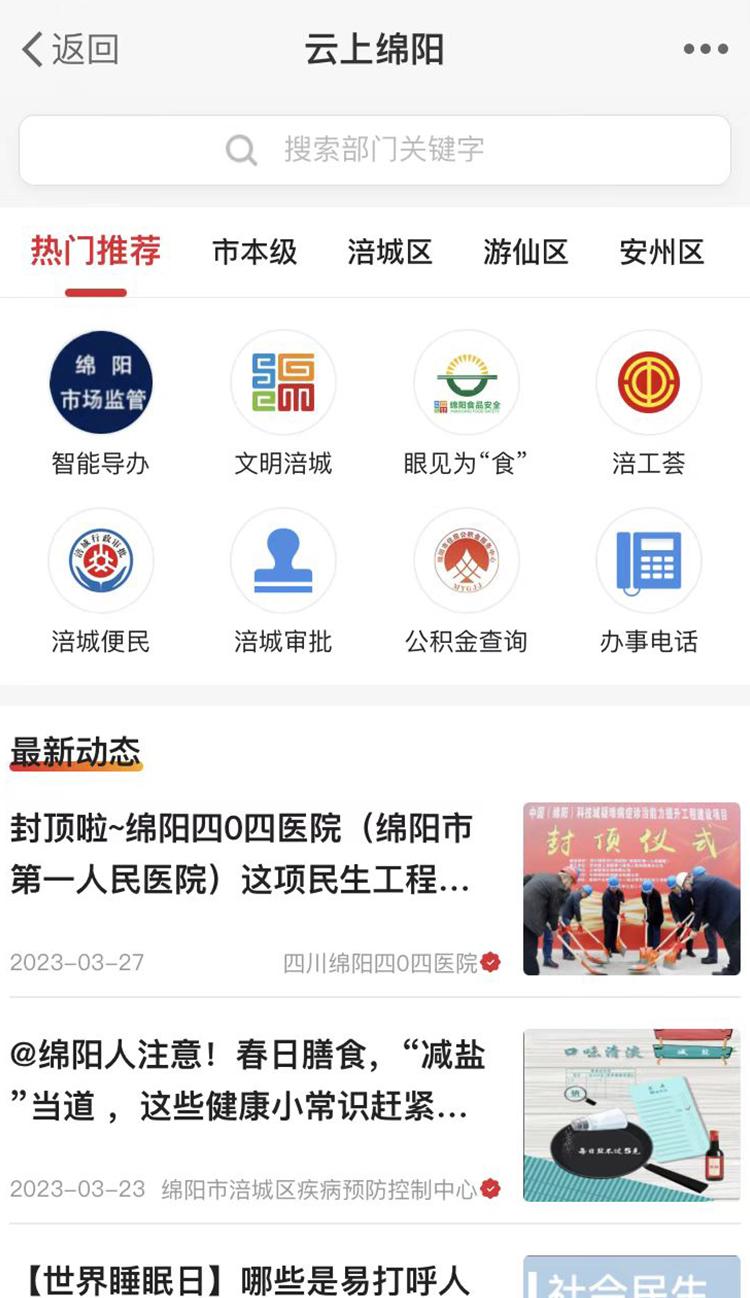Switch to the 市本级 tab

(x=253, y=253)
